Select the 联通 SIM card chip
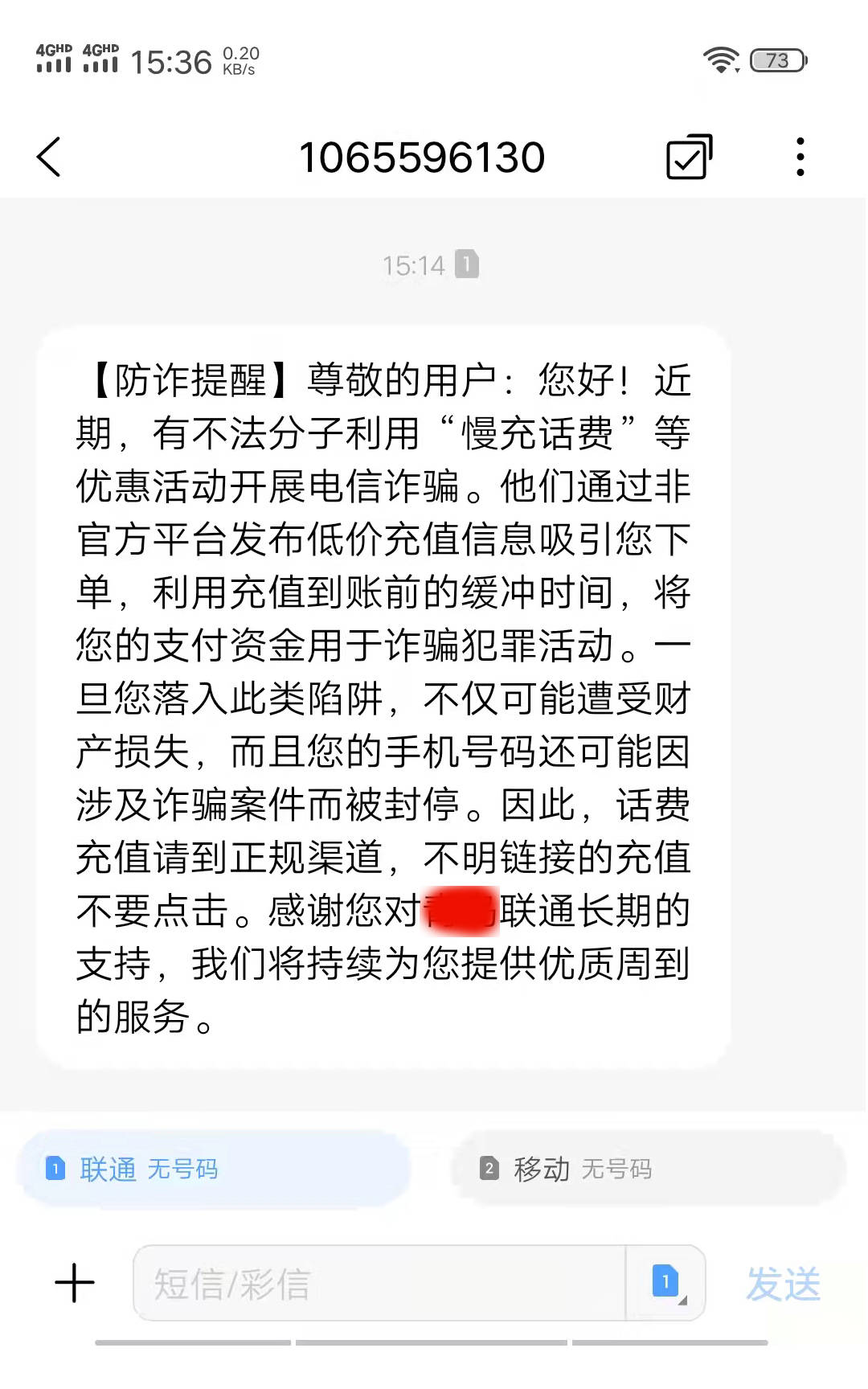Viewport: 868px width, 1389px height. coord(215,1169)
